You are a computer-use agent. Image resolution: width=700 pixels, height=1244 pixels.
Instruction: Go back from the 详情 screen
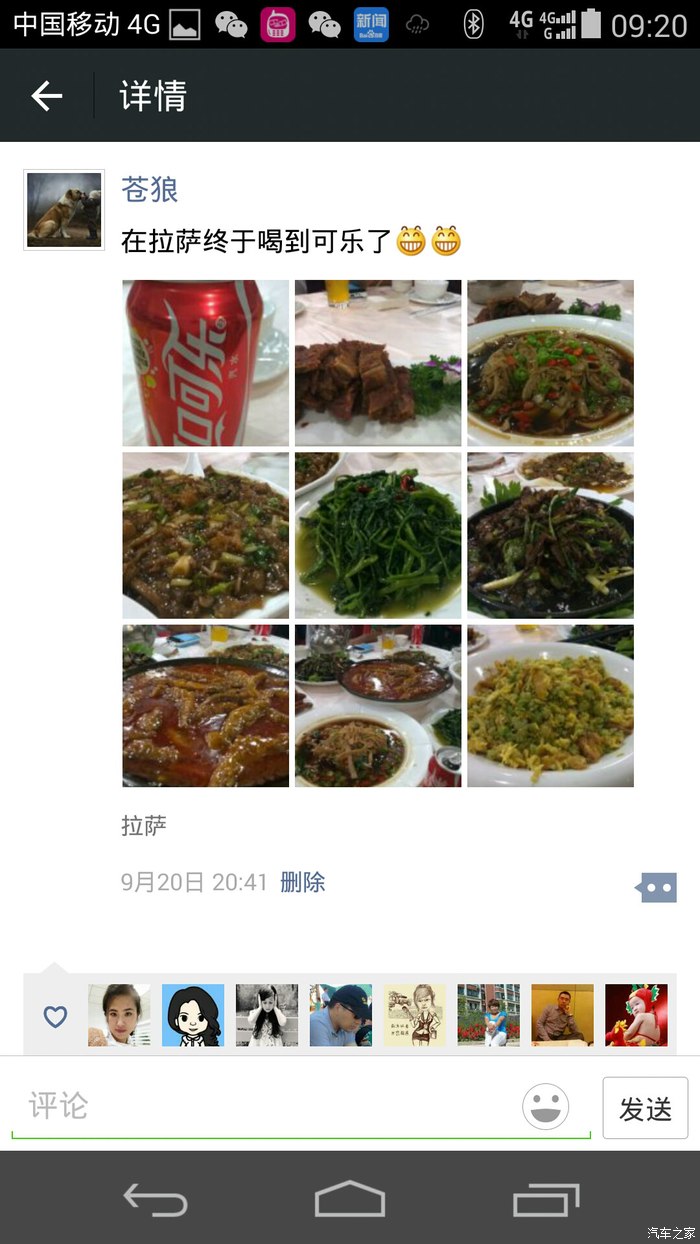pyautogui.click(x=47, y=96)
